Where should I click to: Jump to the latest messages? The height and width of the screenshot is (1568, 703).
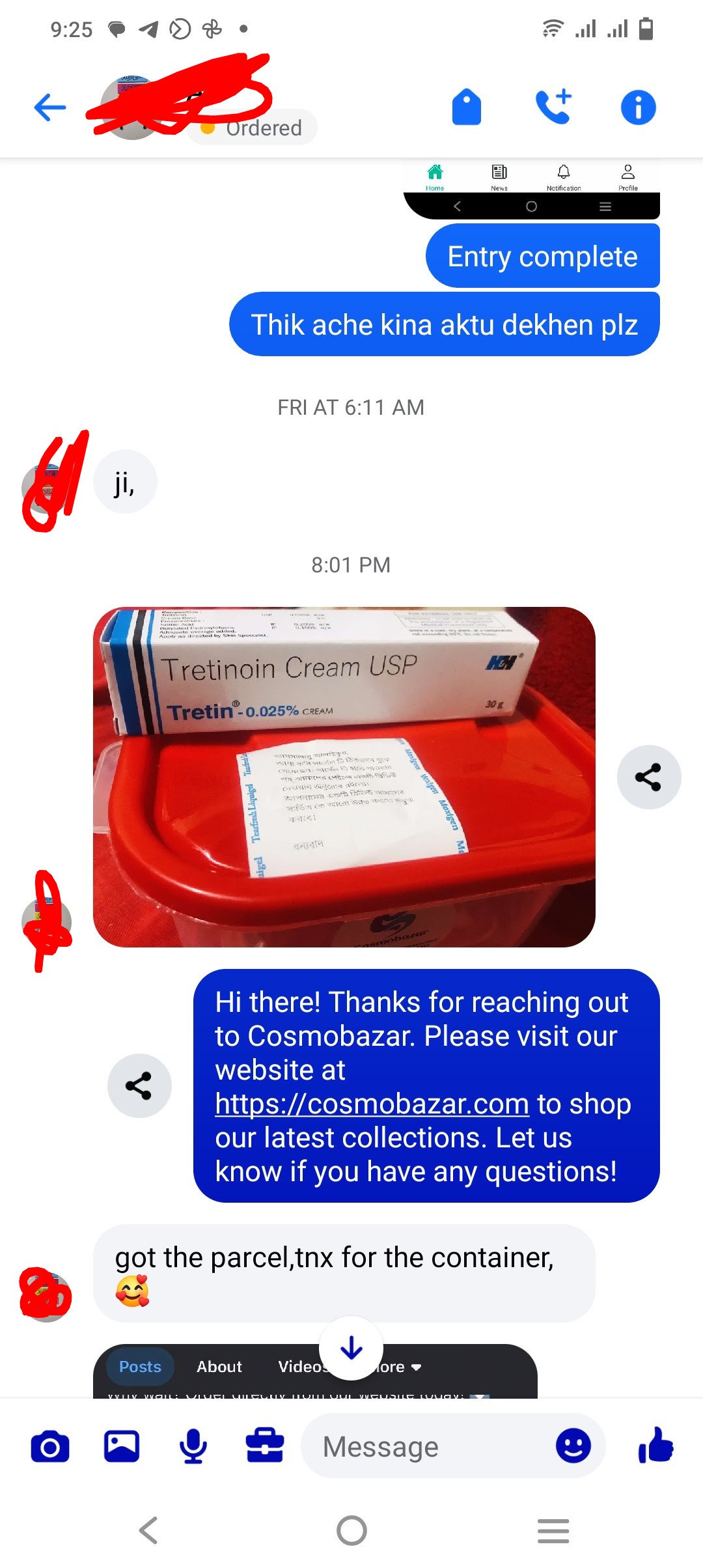coord(351,1348)
